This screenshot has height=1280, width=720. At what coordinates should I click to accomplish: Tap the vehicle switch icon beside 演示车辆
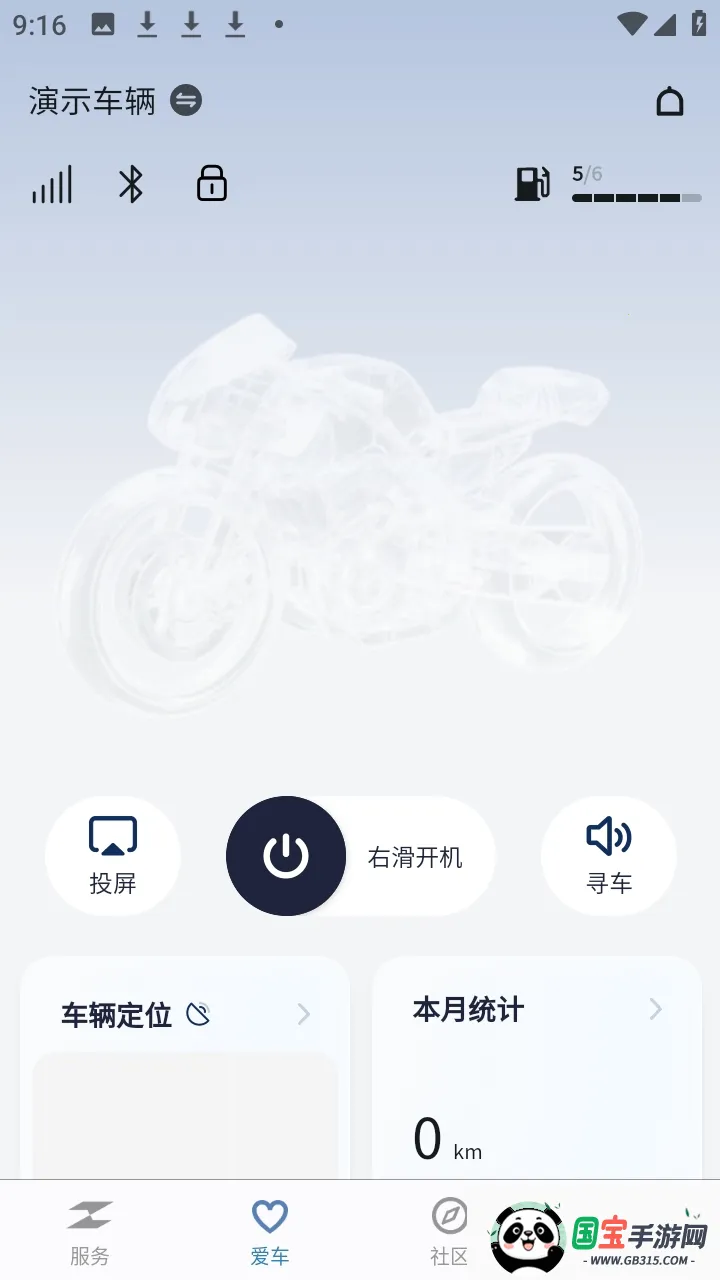click(185, 100)
